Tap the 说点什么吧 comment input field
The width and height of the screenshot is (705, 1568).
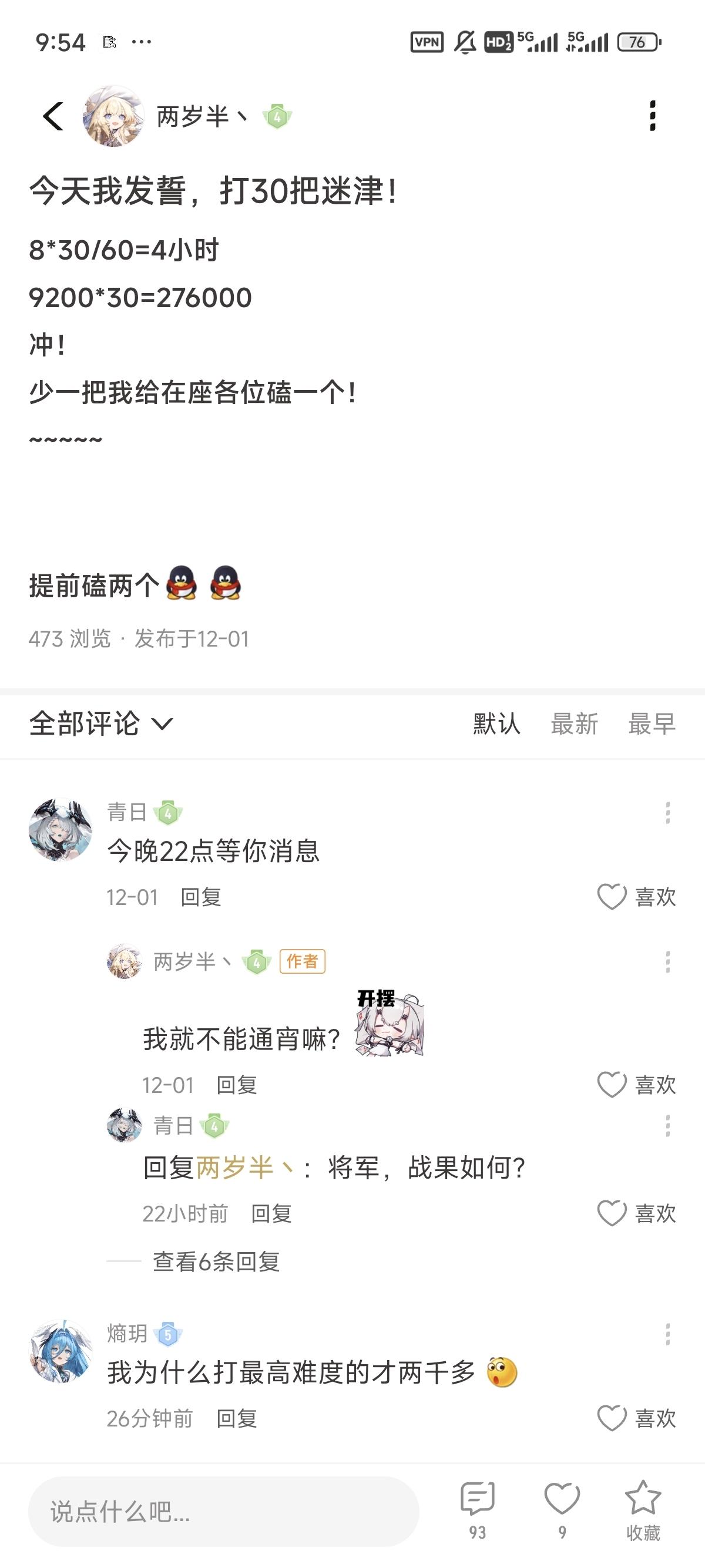[x=223, y=1512]
